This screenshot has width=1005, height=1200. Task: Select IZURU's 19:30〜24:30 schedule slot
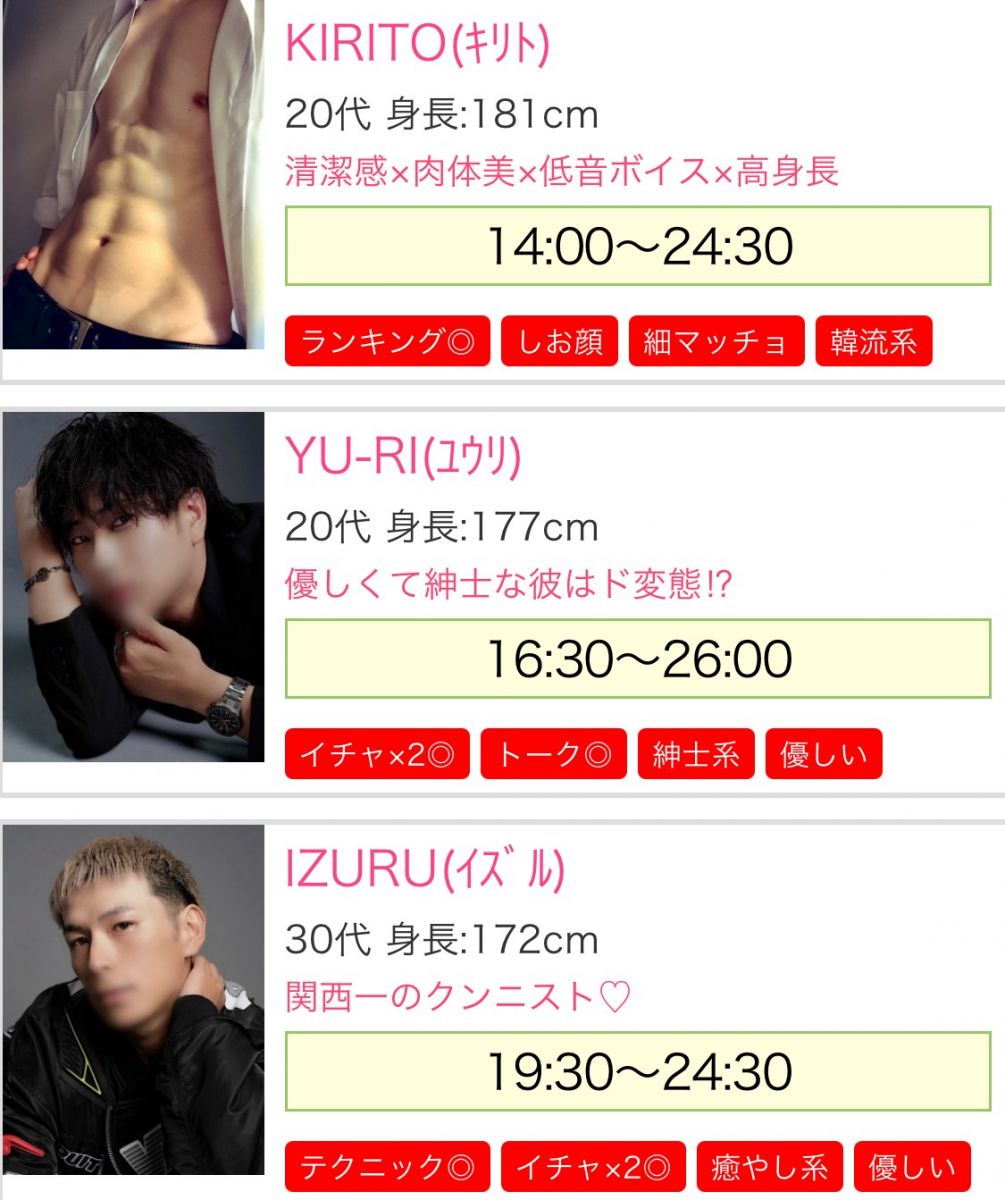[638, 1071]
